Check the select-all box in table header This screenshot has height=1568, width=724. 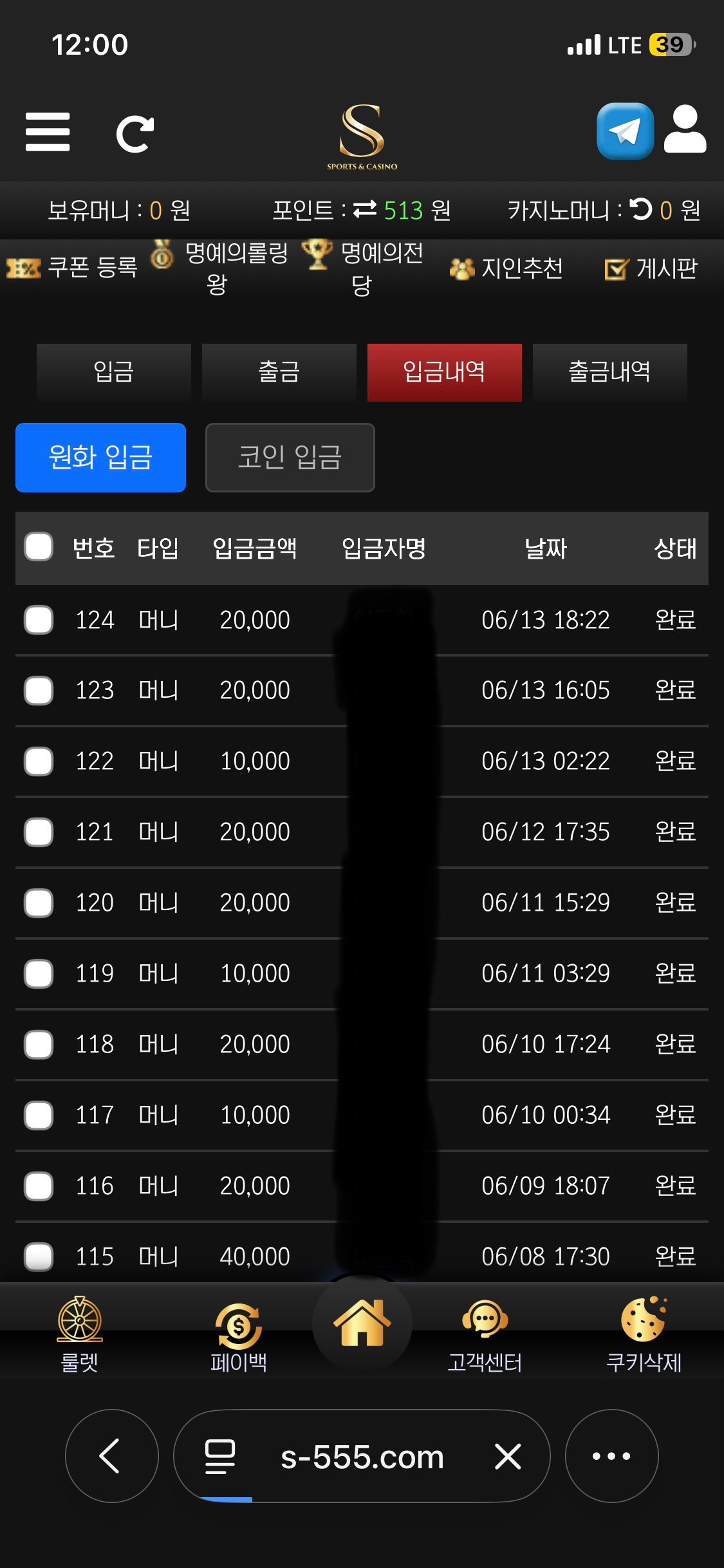coord(39,547)
